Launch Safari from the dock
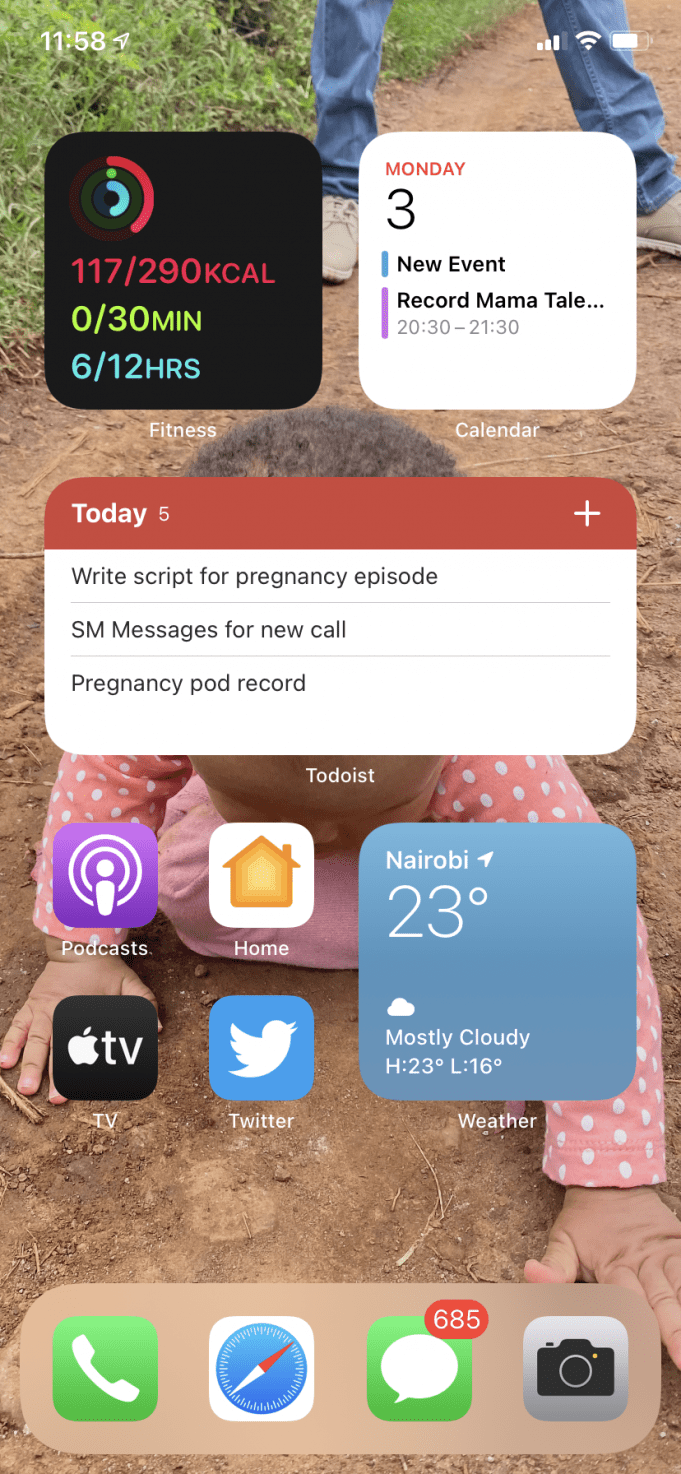This screenshot has width=681, height=1474. click(x=261, y=1369)
